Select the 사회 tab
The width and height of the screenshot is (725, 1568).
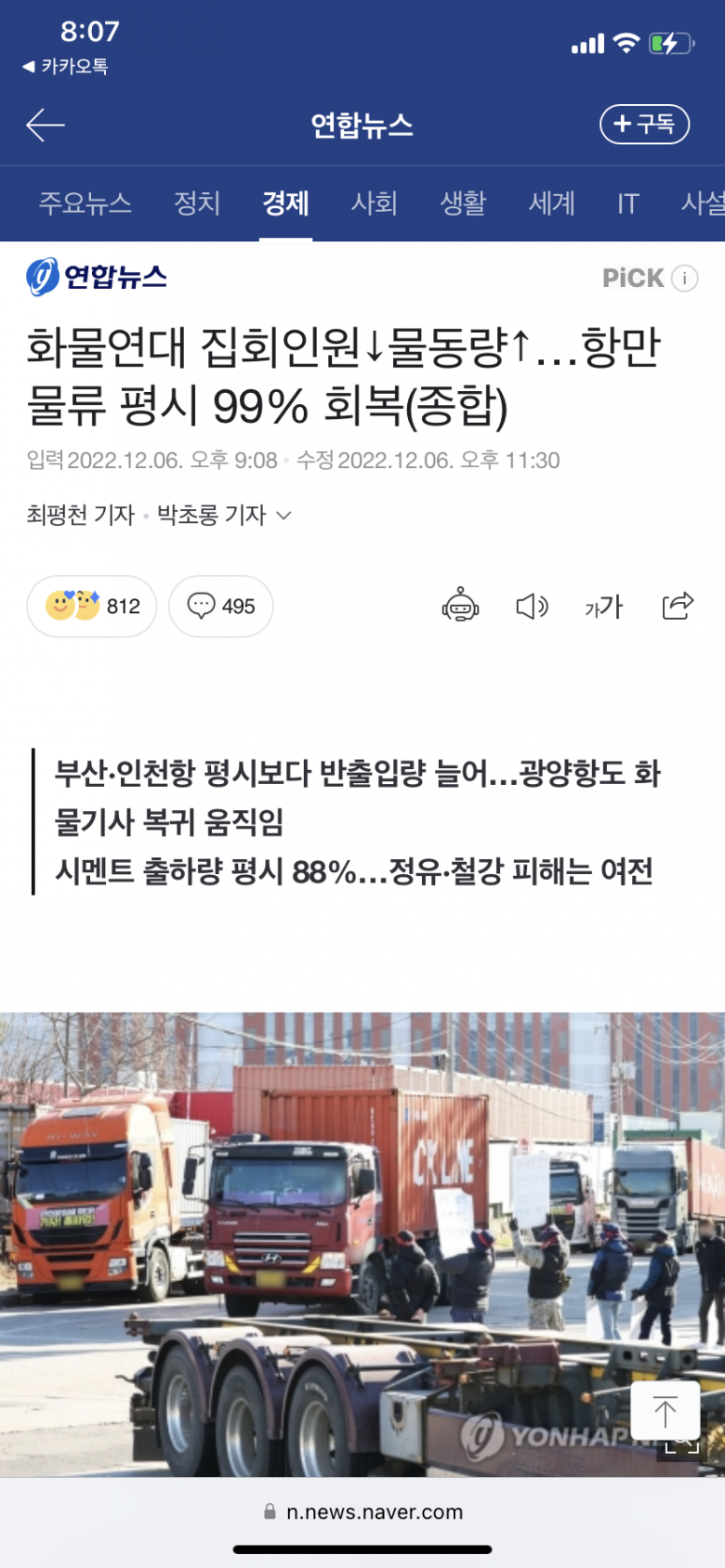pyautogui.click(x=374, y=203)
